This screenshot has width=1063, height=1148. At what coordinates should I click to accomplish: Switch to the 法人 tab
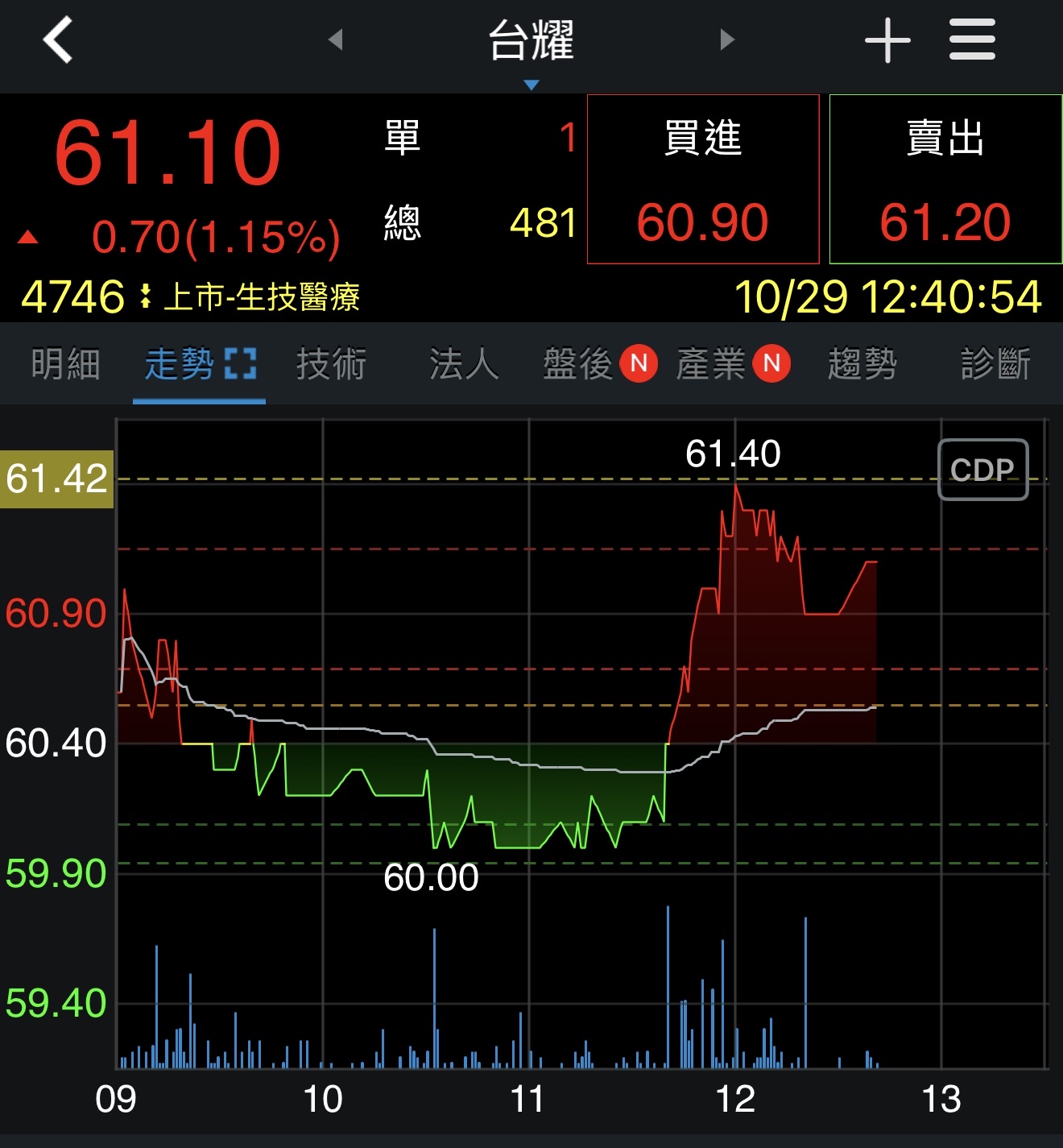coord(464,364)
